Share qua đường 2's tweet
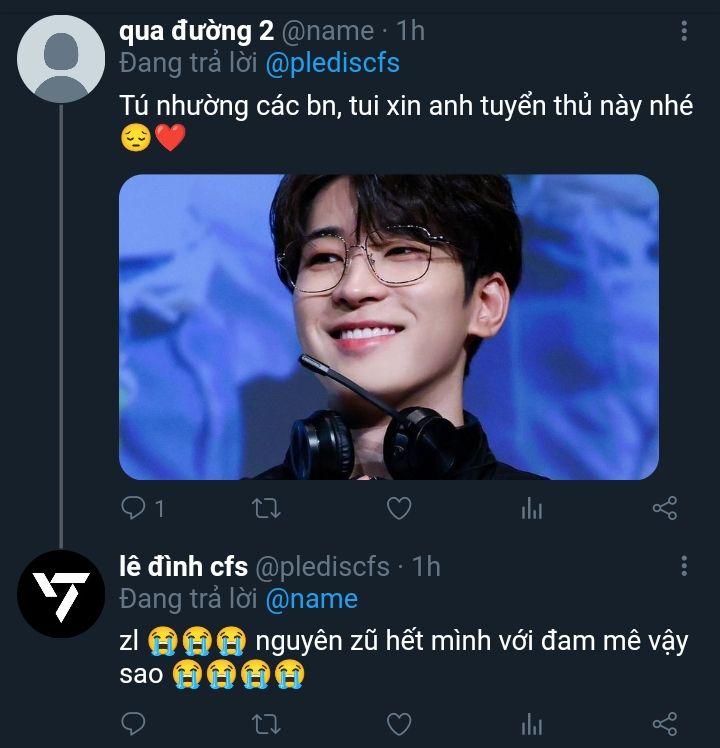 (x=665, y=509)
